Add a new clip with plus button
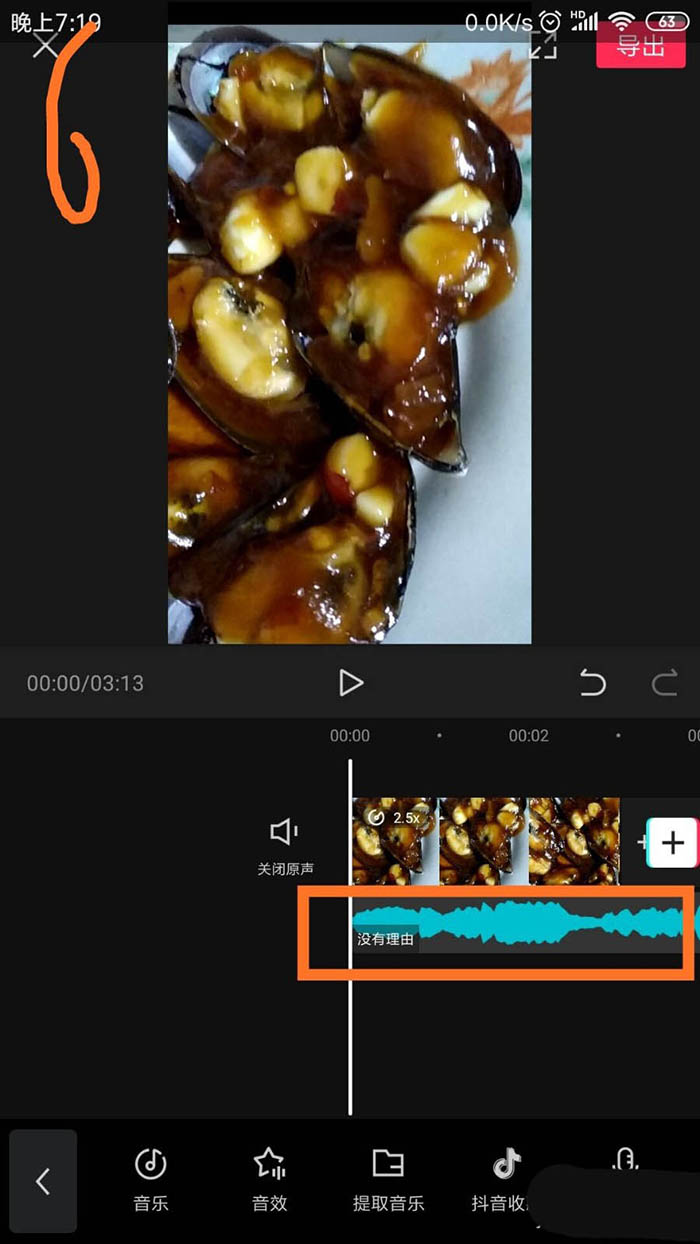The image size is (700, 1244). coord(672,842)
